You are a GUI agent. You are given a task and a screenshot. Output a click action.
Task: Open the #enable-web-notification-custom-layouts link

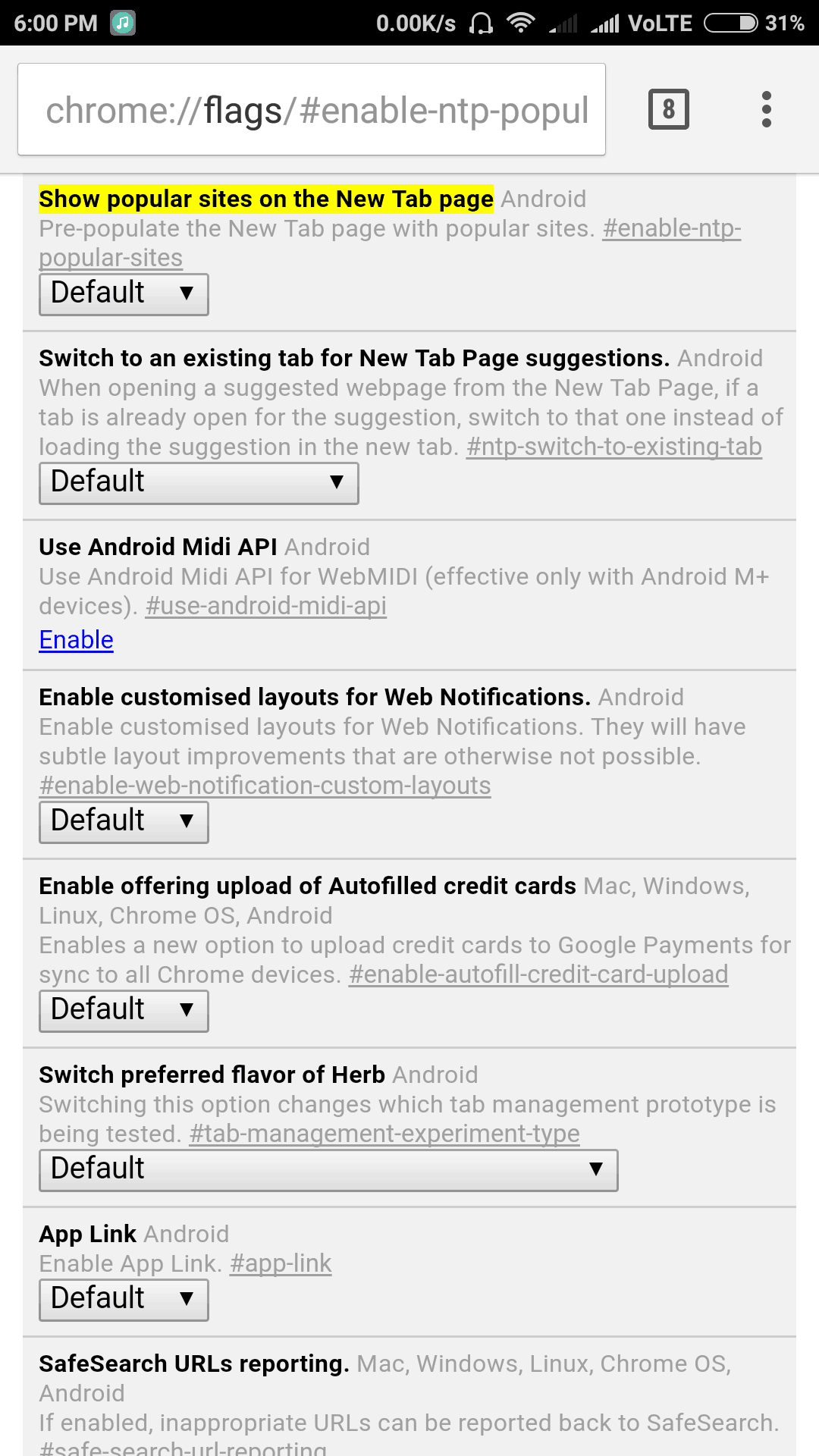(265, 786)
